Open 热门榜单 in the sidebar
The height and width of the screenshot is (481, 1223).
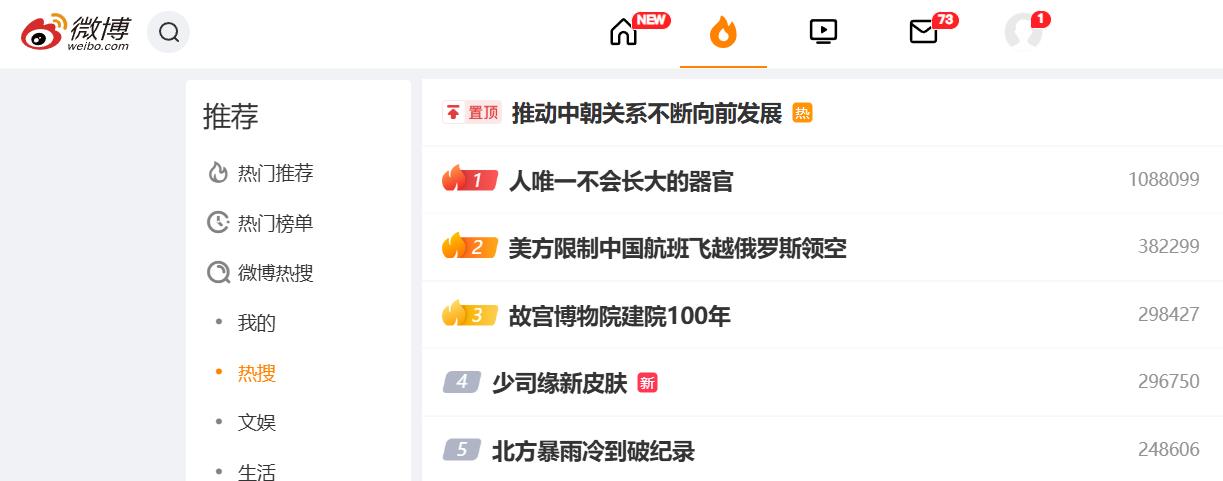pyautogui.click(x=274, y=223)
